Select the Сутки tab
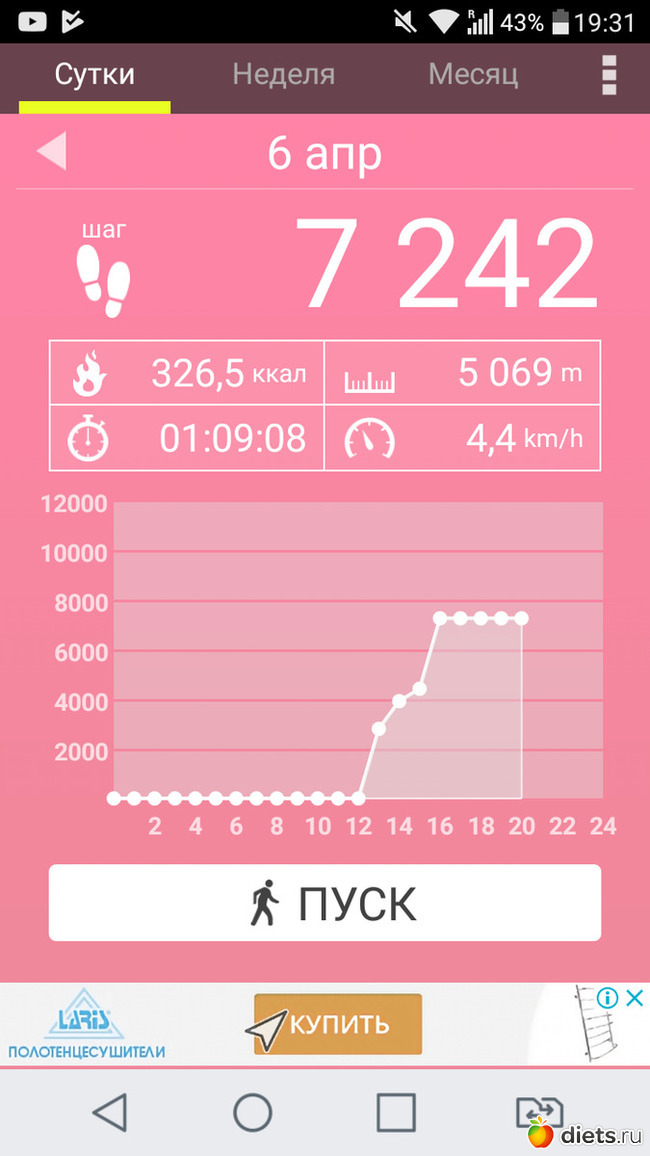Screen dimensions: 650x1156 94,75
